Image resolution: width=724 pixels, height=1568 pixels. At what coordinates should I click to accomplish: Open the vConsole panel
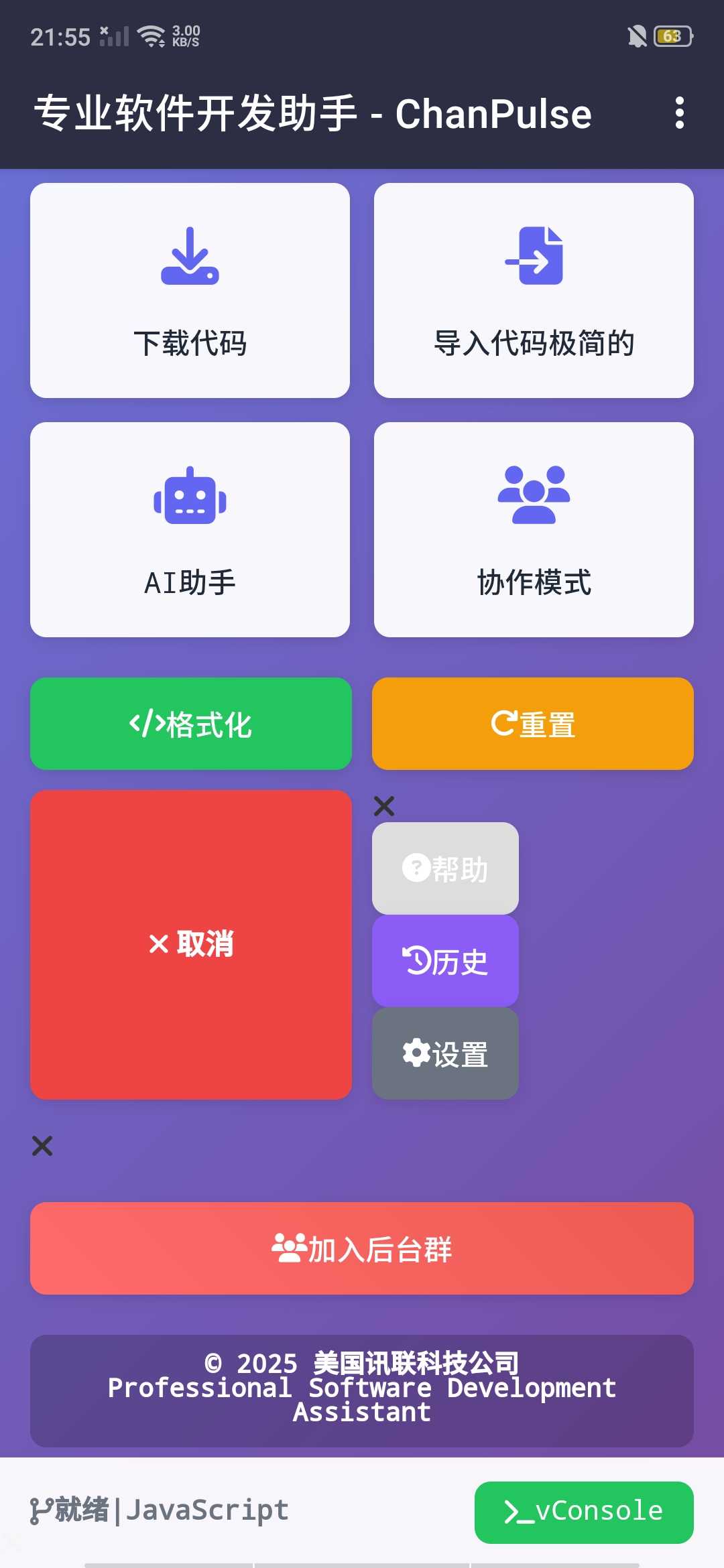point(584,1512)
